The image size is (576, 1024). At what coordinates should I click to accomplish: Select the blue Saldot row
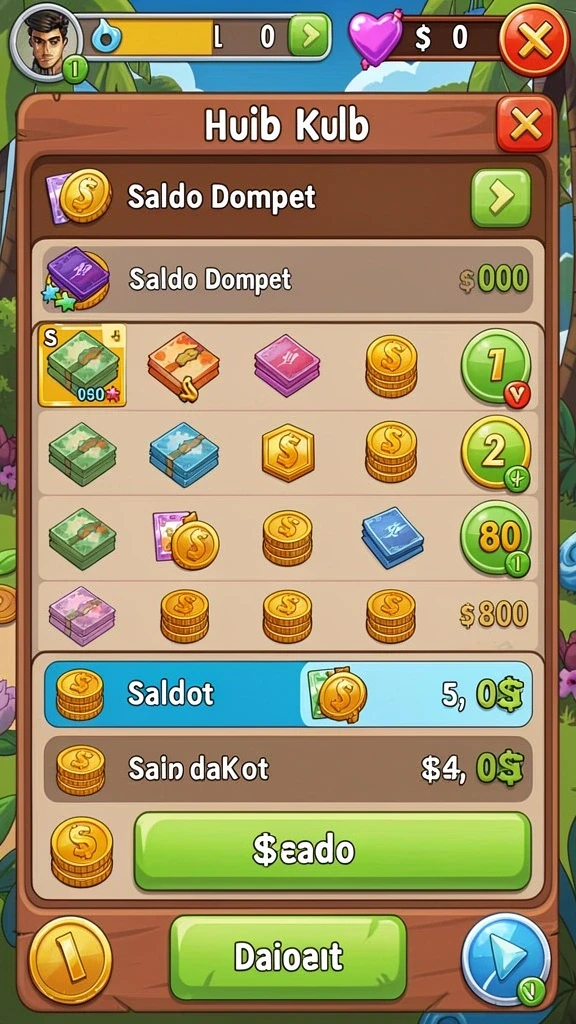click(288, 693)
